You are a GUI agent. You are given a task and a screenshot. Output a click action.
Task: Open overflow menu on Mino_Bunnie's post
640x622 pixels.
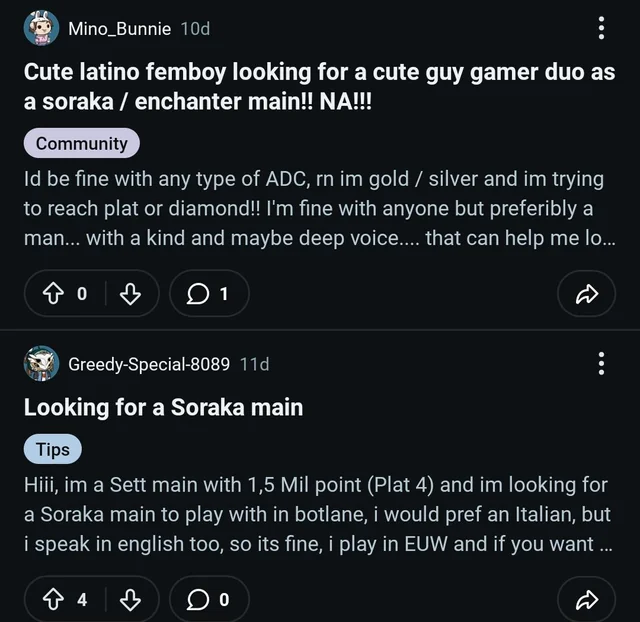pos(601,28)
